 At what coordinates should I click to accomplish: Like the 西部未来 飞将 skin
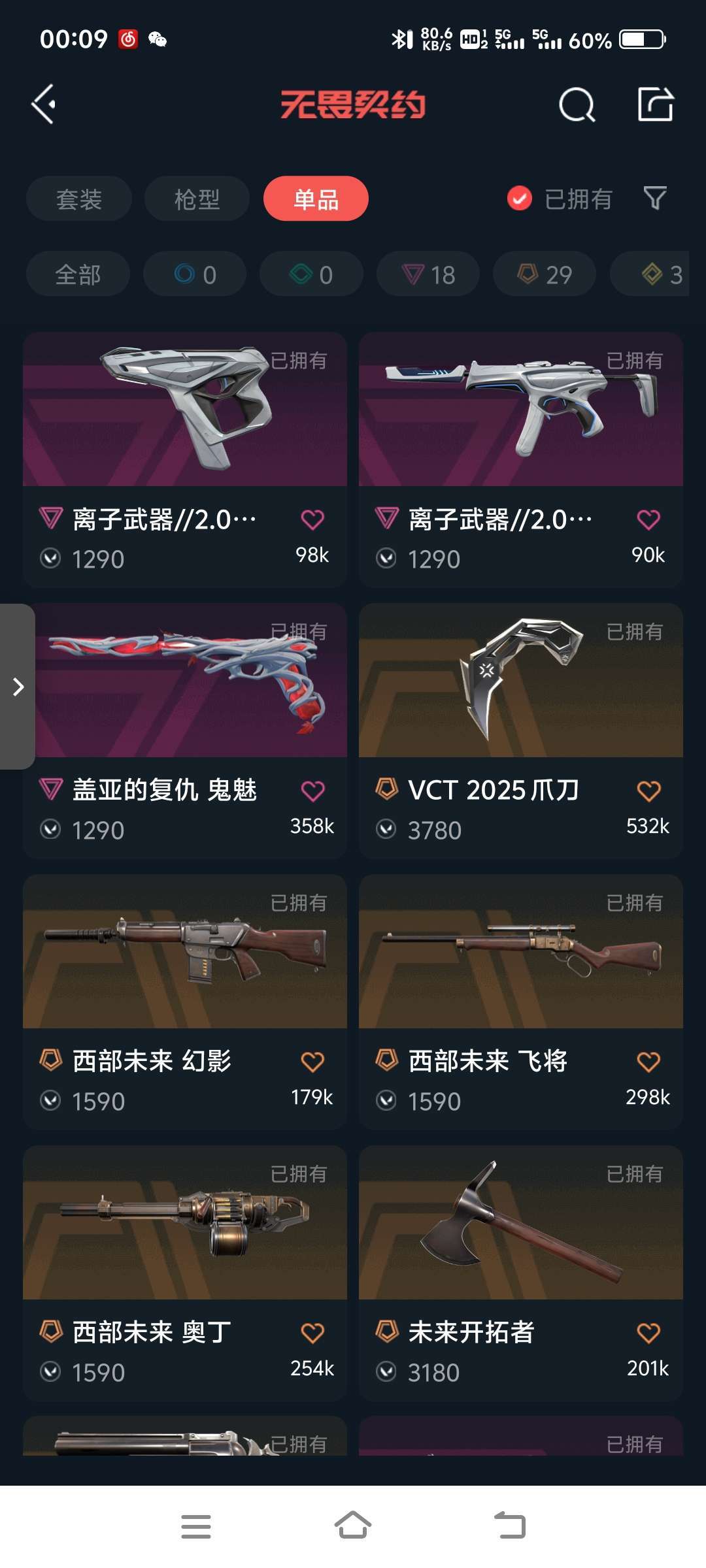pyautogui.click(x=648, y=1062)
